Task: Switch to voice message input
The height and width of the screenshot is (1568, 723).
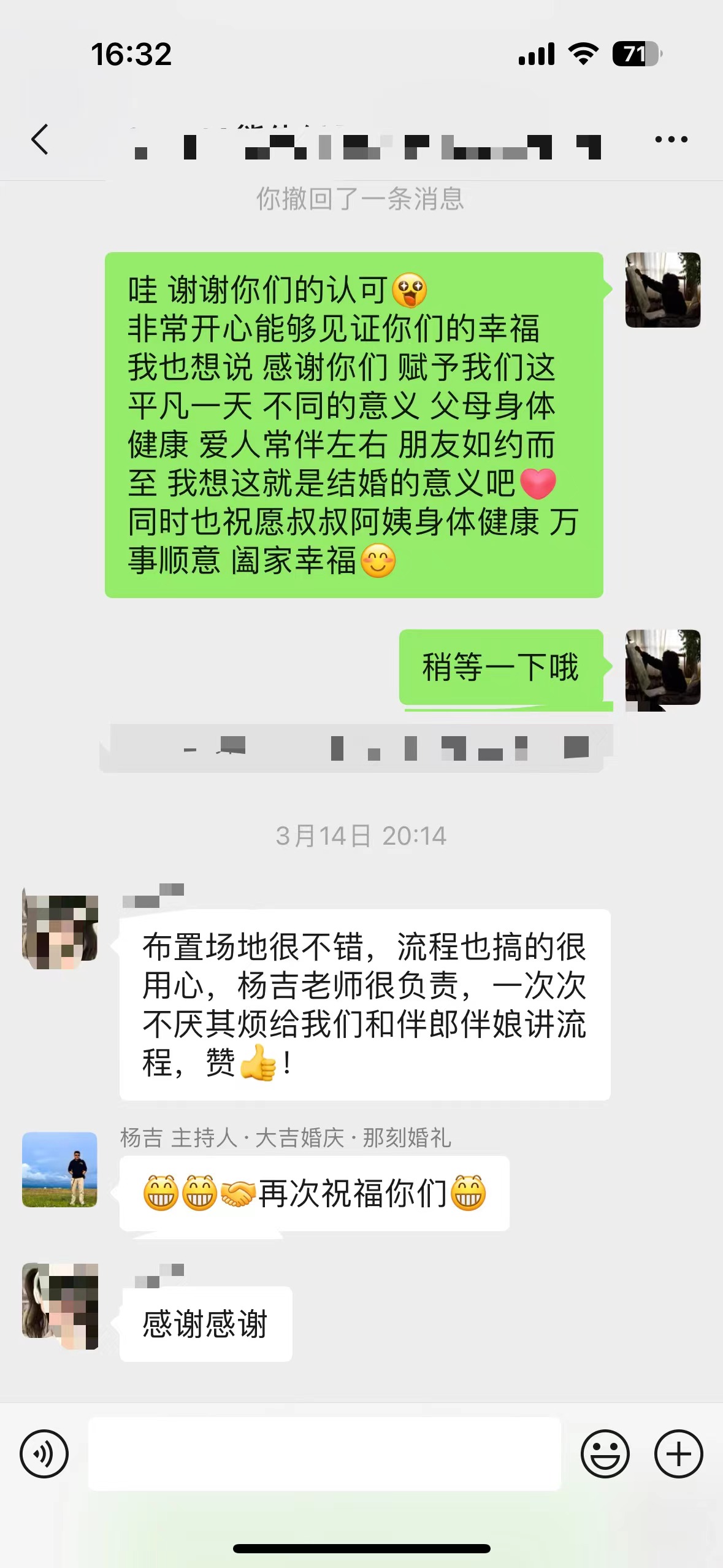Action: [44, 1453]
